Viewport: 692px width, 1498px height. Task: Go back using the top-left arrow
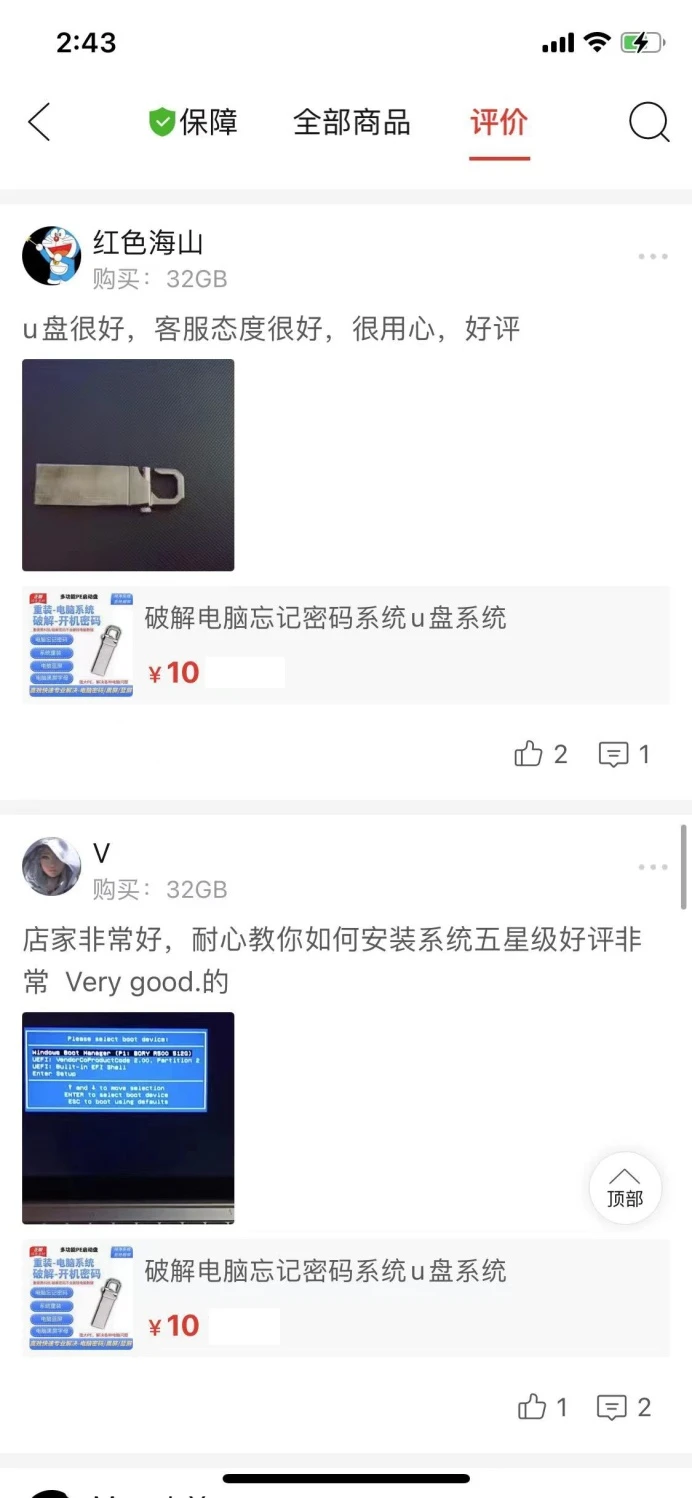pyautogui.click(x=39, y=123)
